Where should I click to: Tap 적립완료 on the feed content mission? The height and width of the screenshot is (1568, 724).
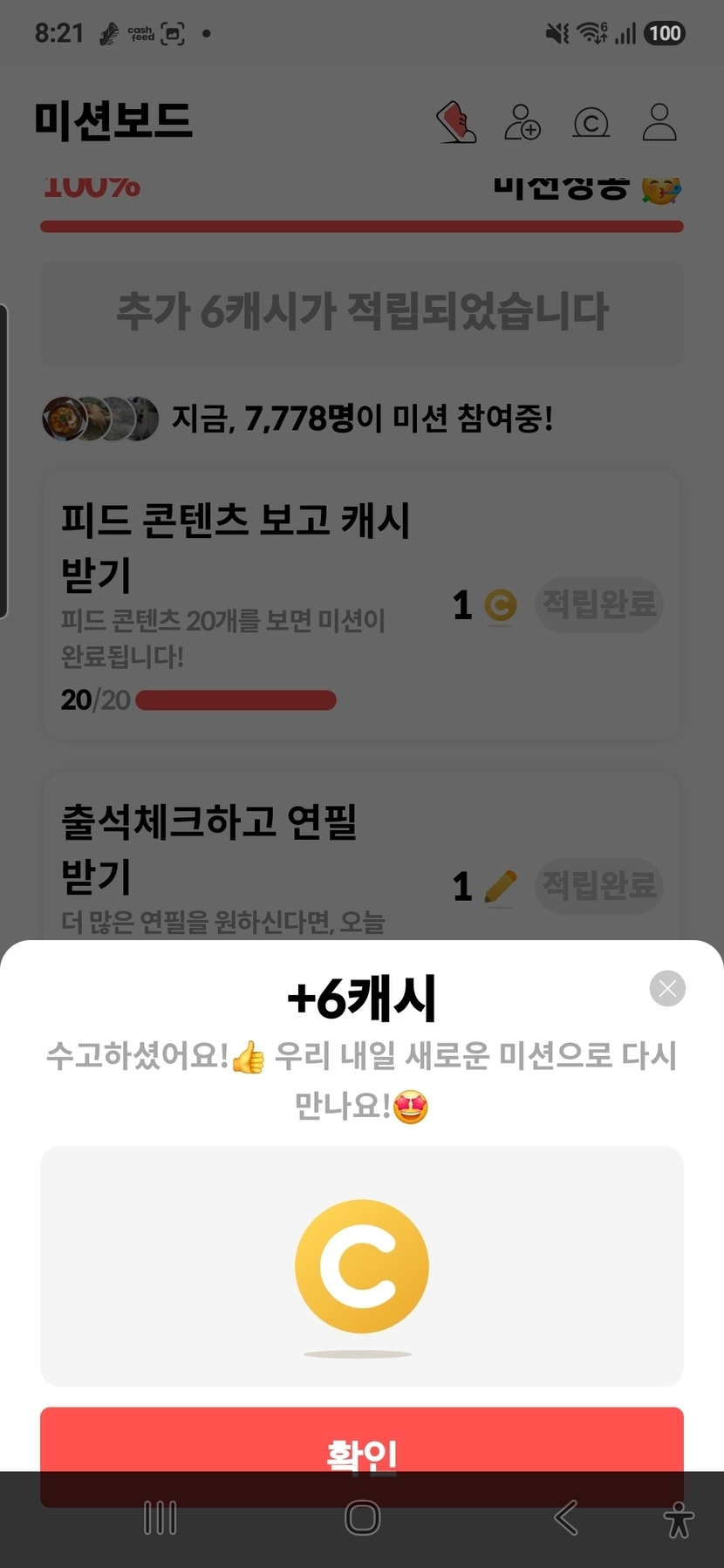tap(599, 603)
